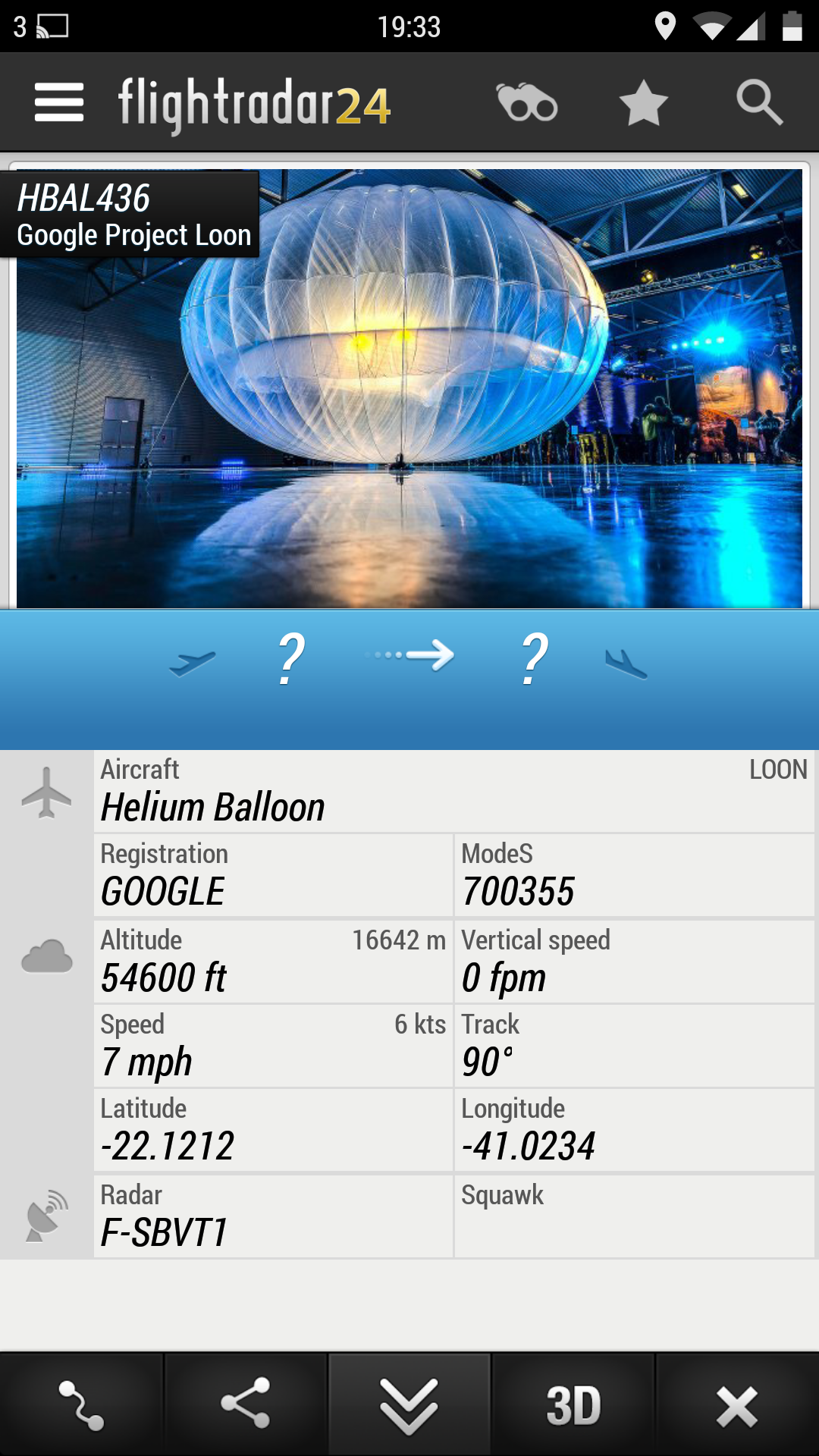Tap the screen cast icon in status bar
Image resolution: width=819 pixels, height=1456 pixels.
coord(52,26)
